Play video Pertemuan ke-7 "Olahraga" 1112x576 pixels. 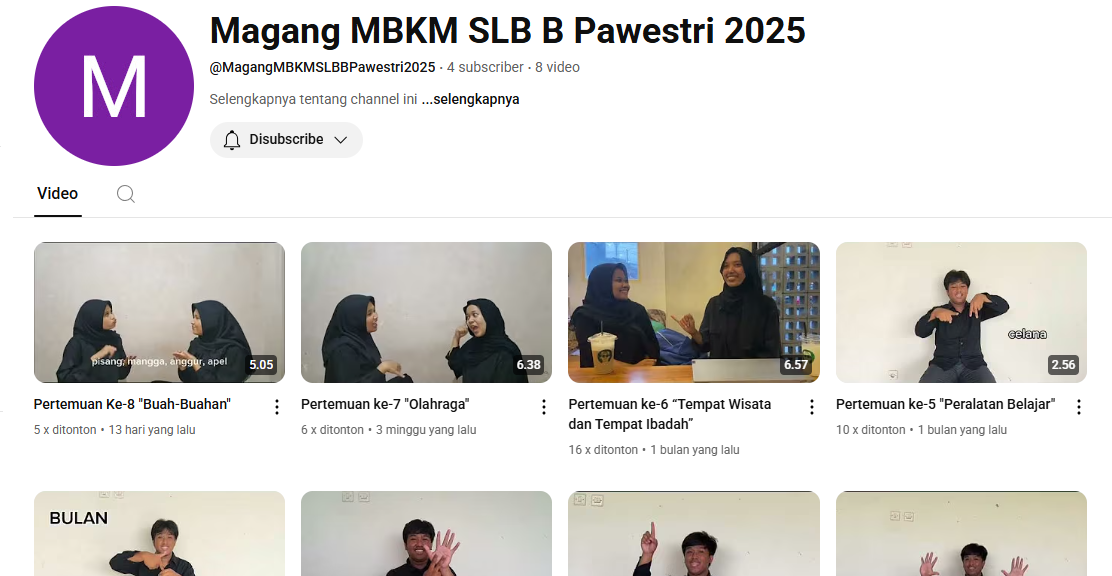pos(426,312)
